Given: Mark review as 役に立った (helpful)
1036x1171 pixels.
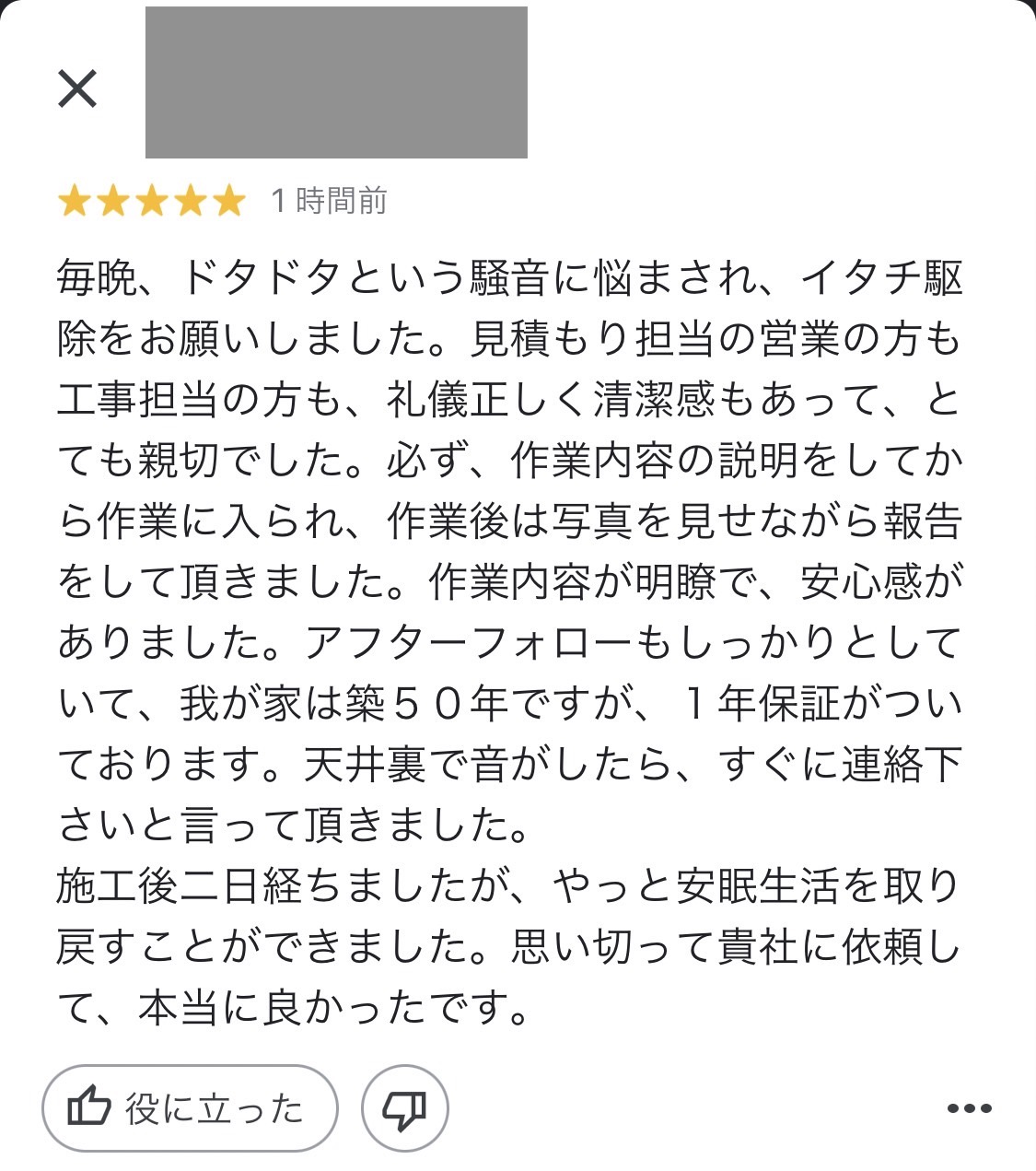Looking at the screenshot, I should coord(190,1108).
